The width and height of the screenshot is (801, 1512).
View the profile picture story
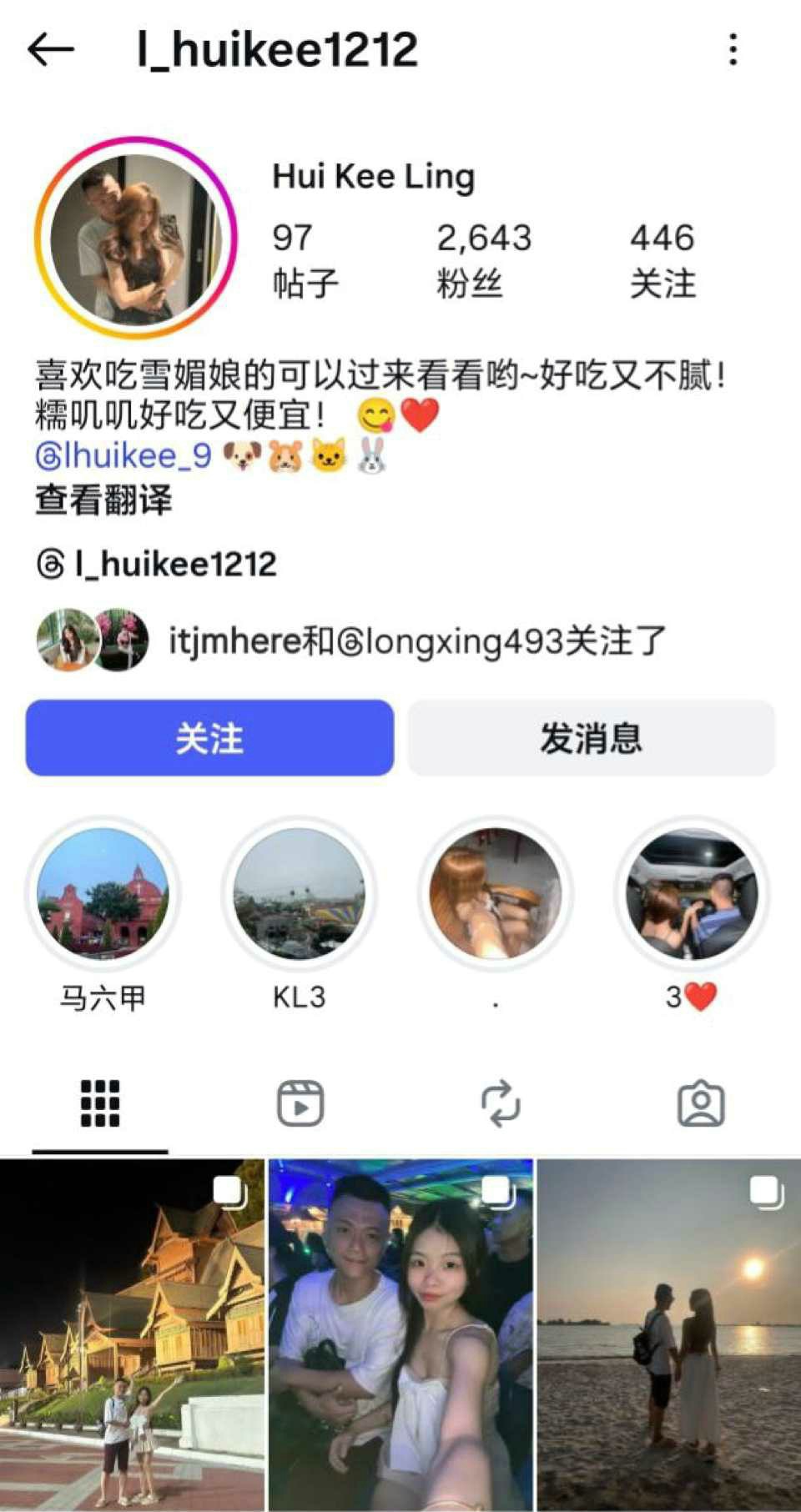pos(136,238)
